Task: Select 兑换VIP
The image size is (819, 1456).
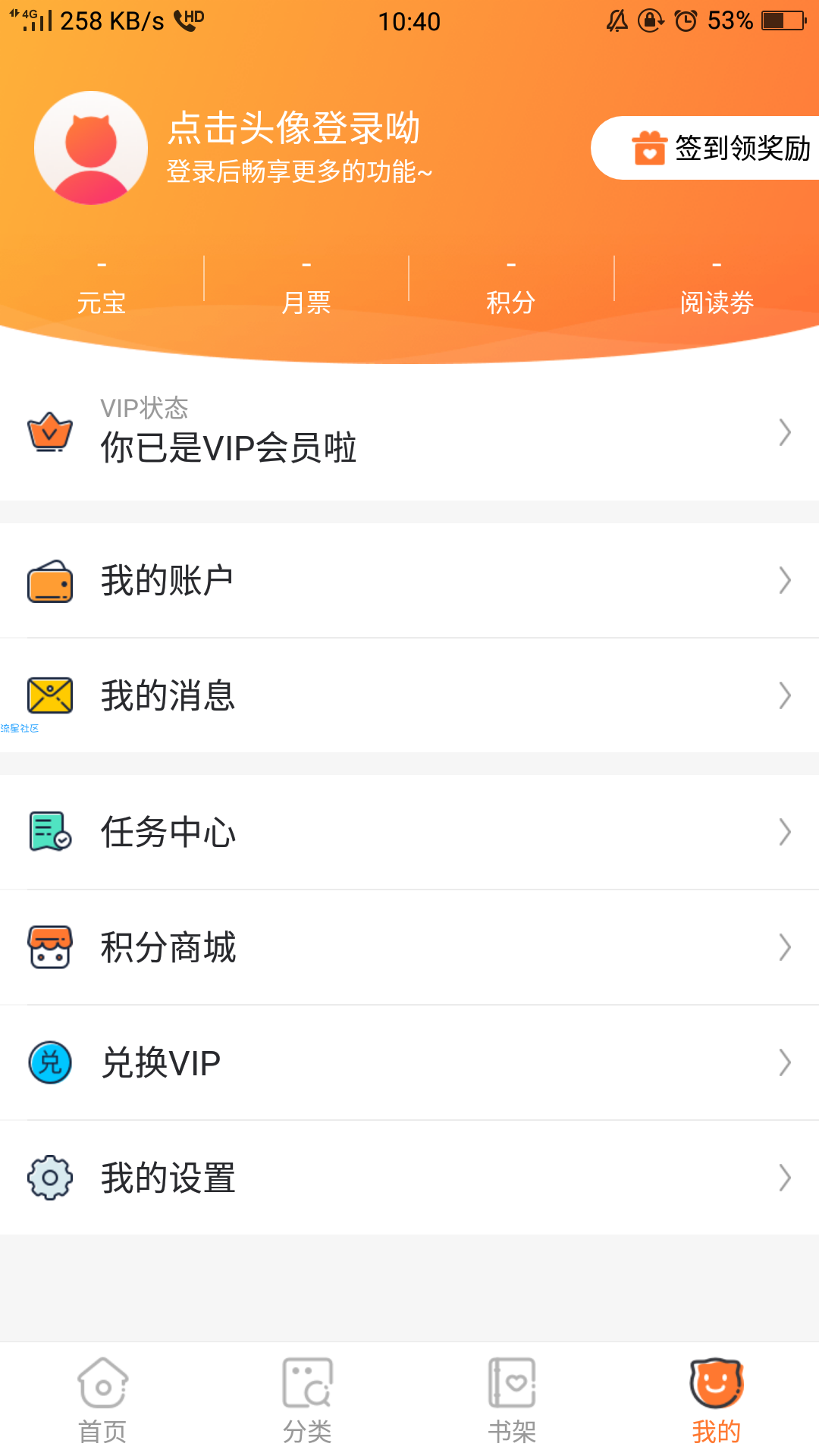Action: pos(409,1062)
